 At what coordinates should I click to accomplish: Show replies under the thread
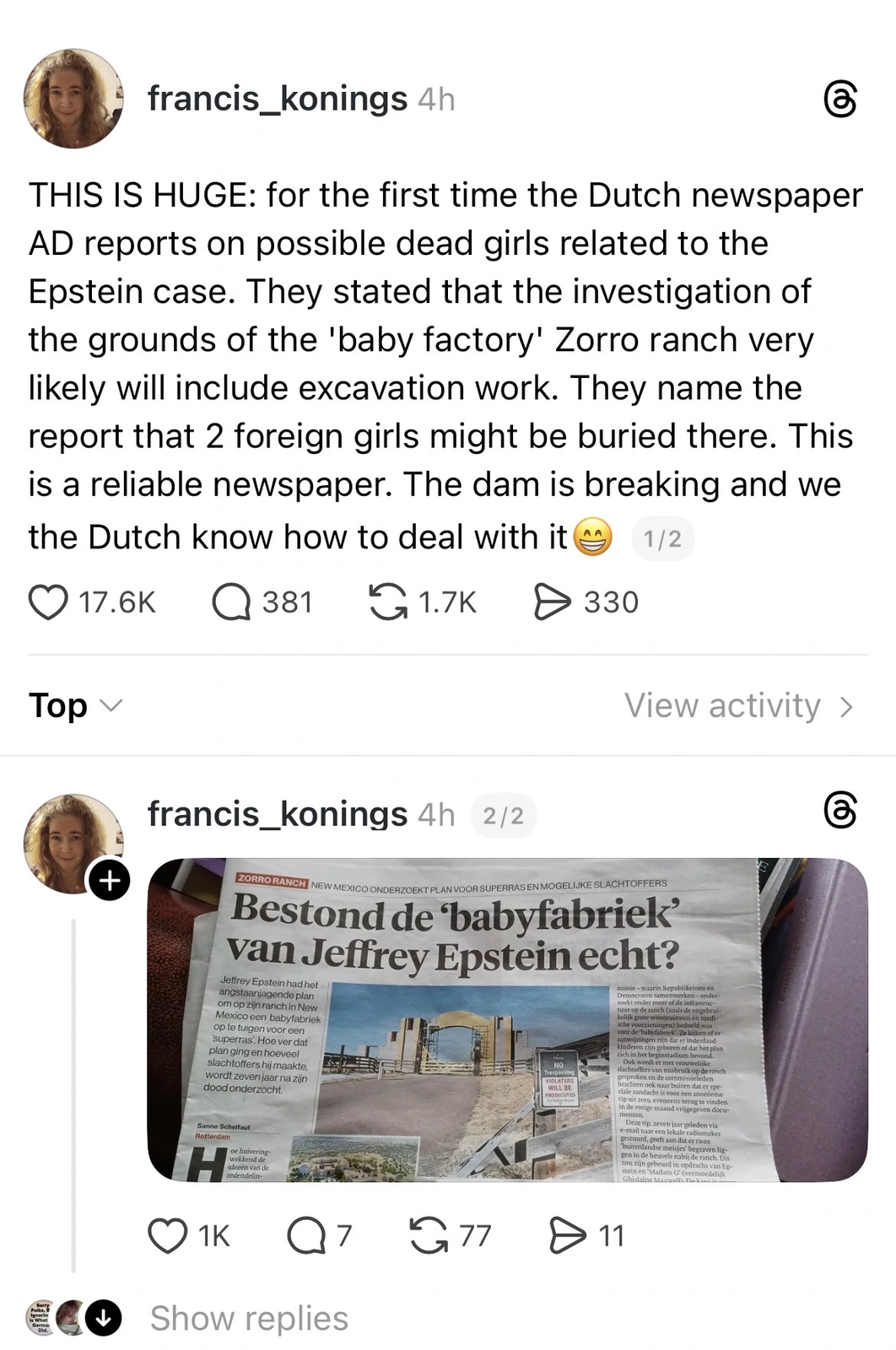point(249,1318)
